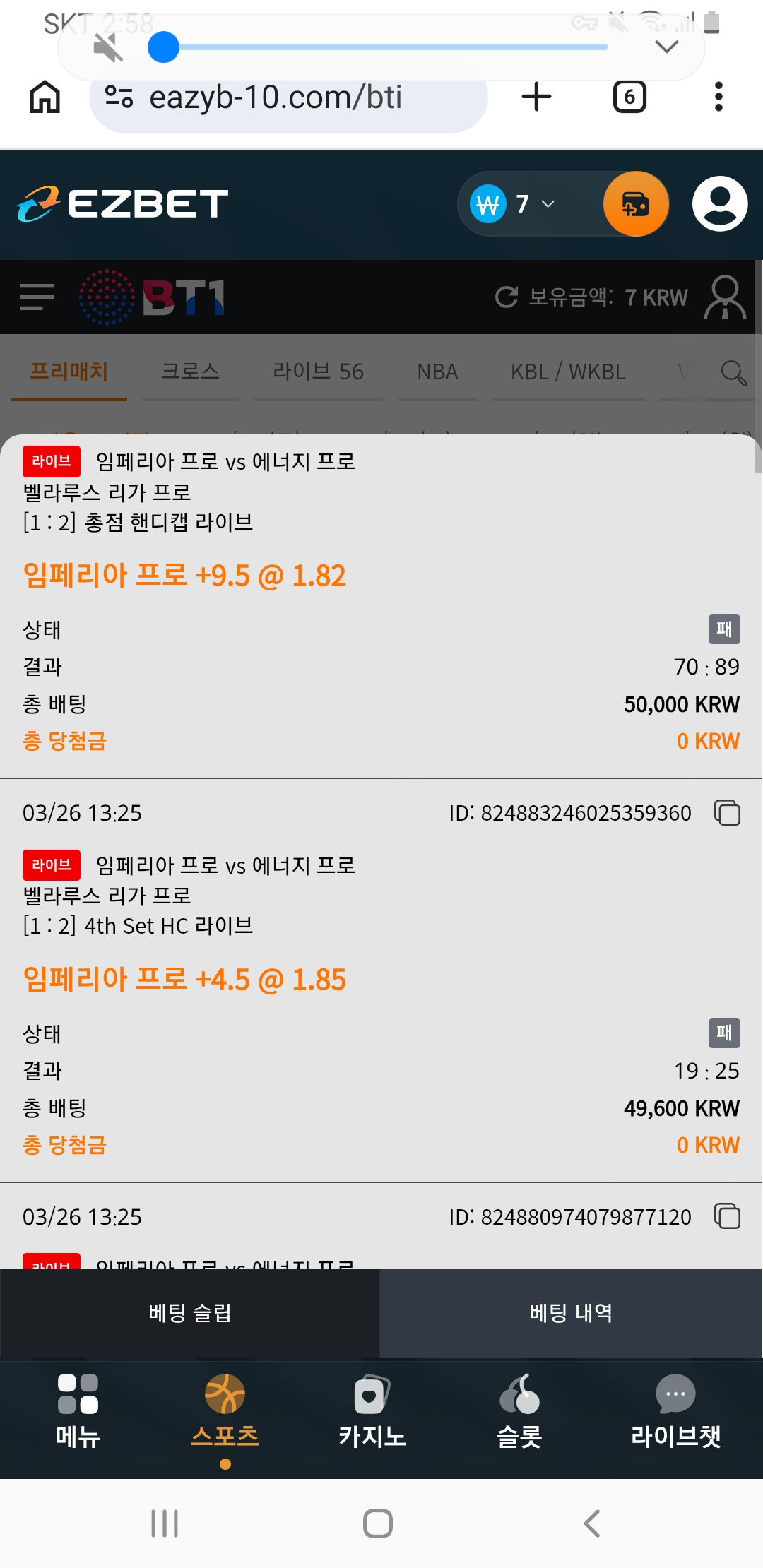
Task: Open the orange deposit wallet button
Action: coord(636,204)
